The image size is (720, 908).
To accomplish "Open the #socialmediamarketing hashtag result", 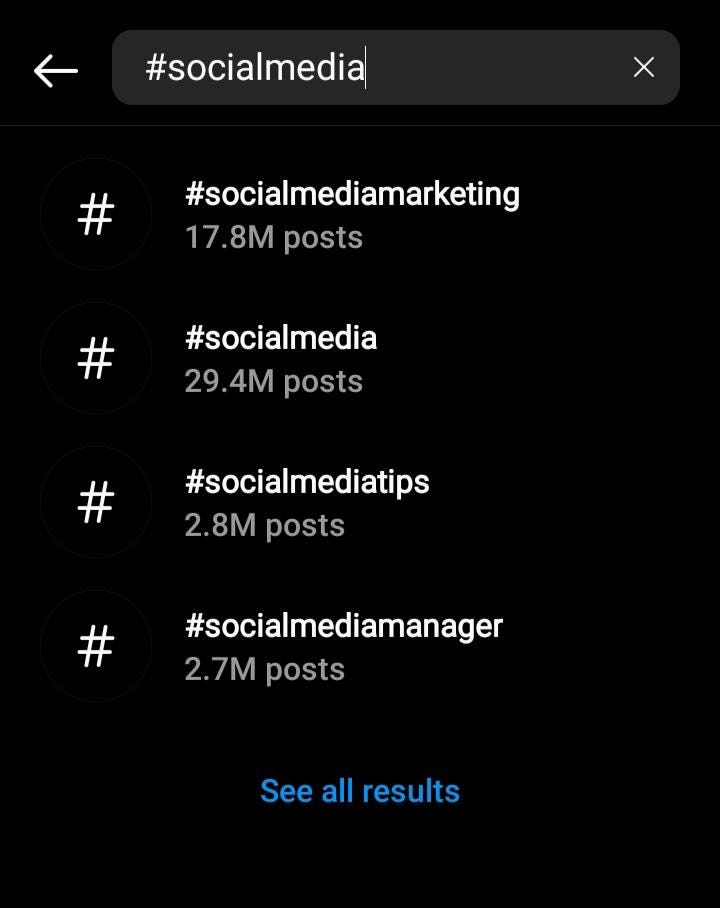I will [x=352, y=214].
